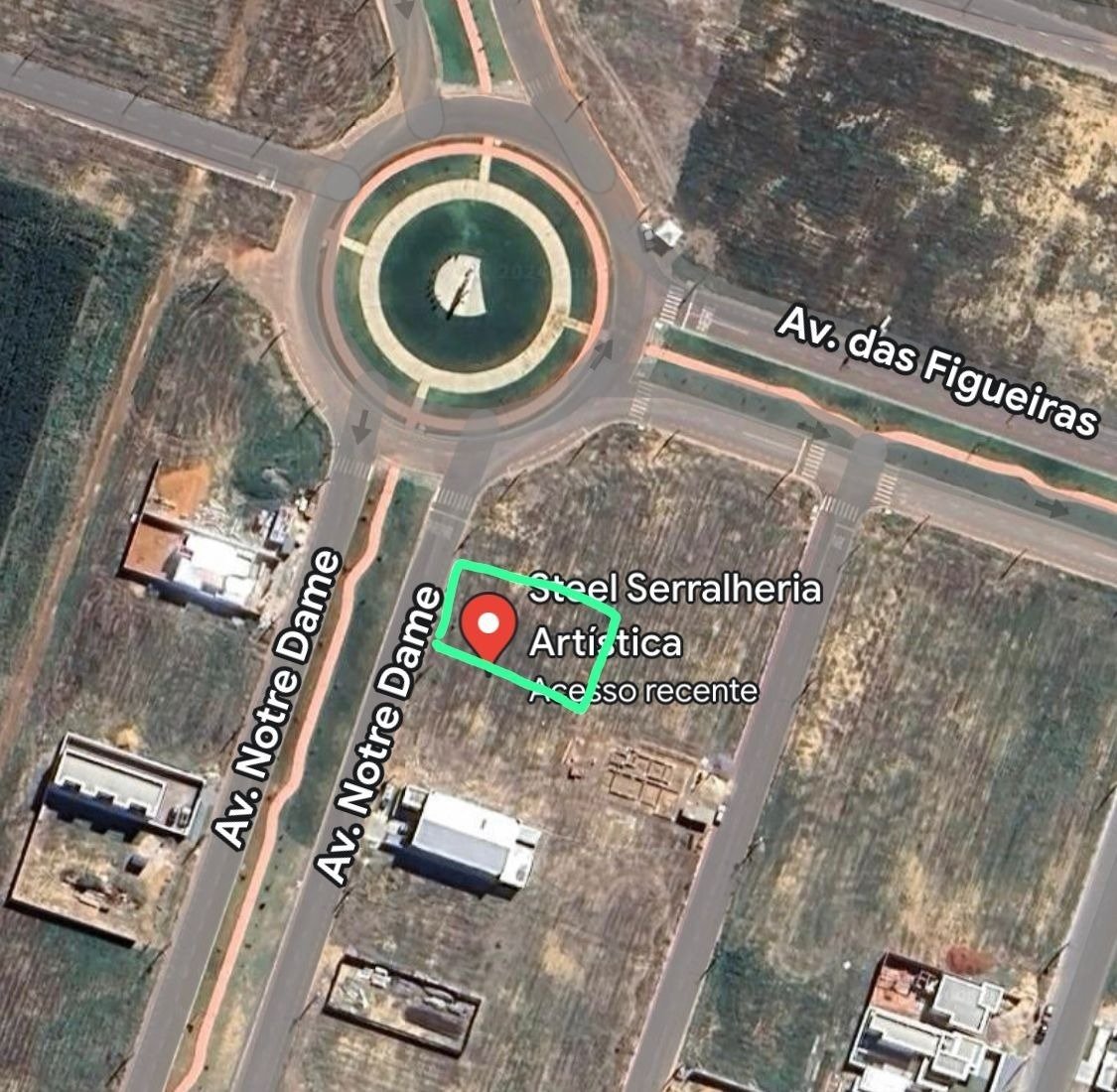Tap the red Steel Serralheria Artística pin
The image size is (1117, 1092).
tap(489, 626)
